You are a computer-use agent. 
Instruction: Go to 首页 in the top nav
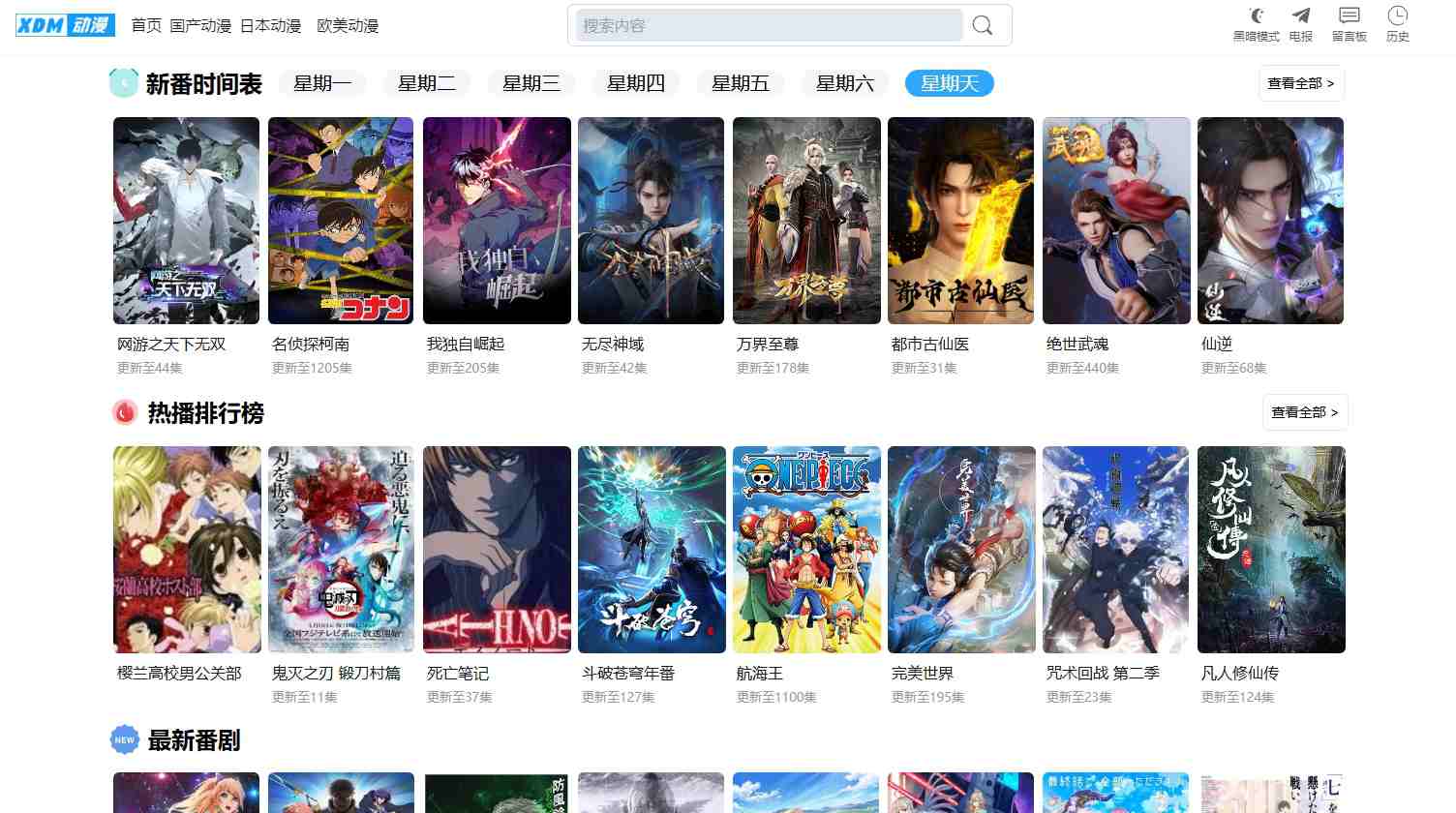pos(146,26)
